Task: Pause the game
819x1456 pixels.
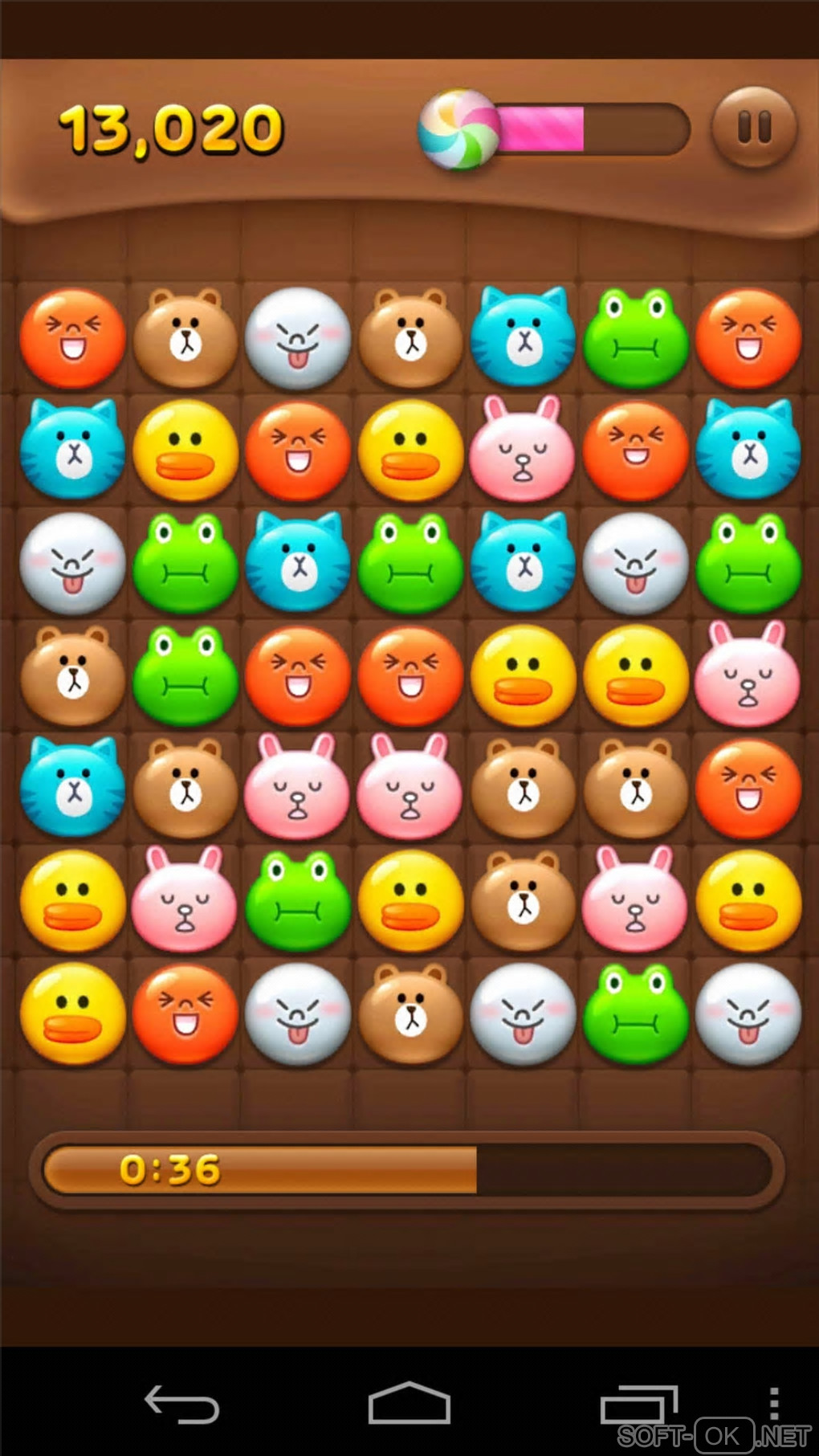Action: [754, 128]
